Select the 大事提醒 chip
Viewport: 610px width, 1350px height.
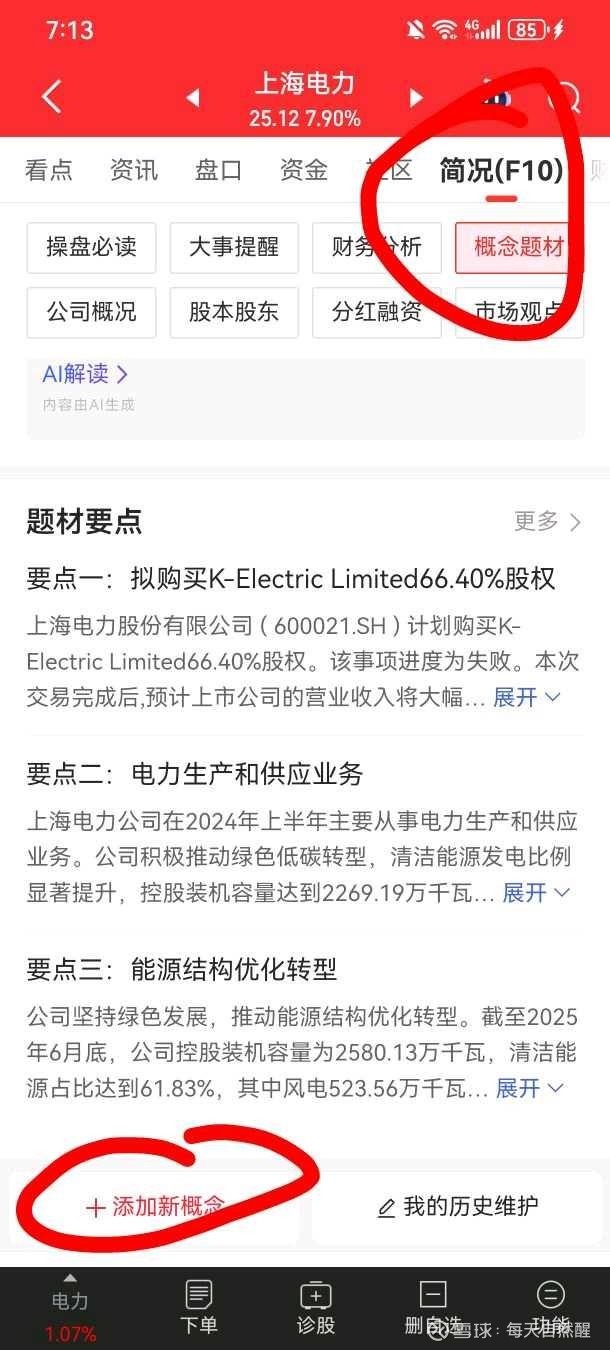[234, 247]
